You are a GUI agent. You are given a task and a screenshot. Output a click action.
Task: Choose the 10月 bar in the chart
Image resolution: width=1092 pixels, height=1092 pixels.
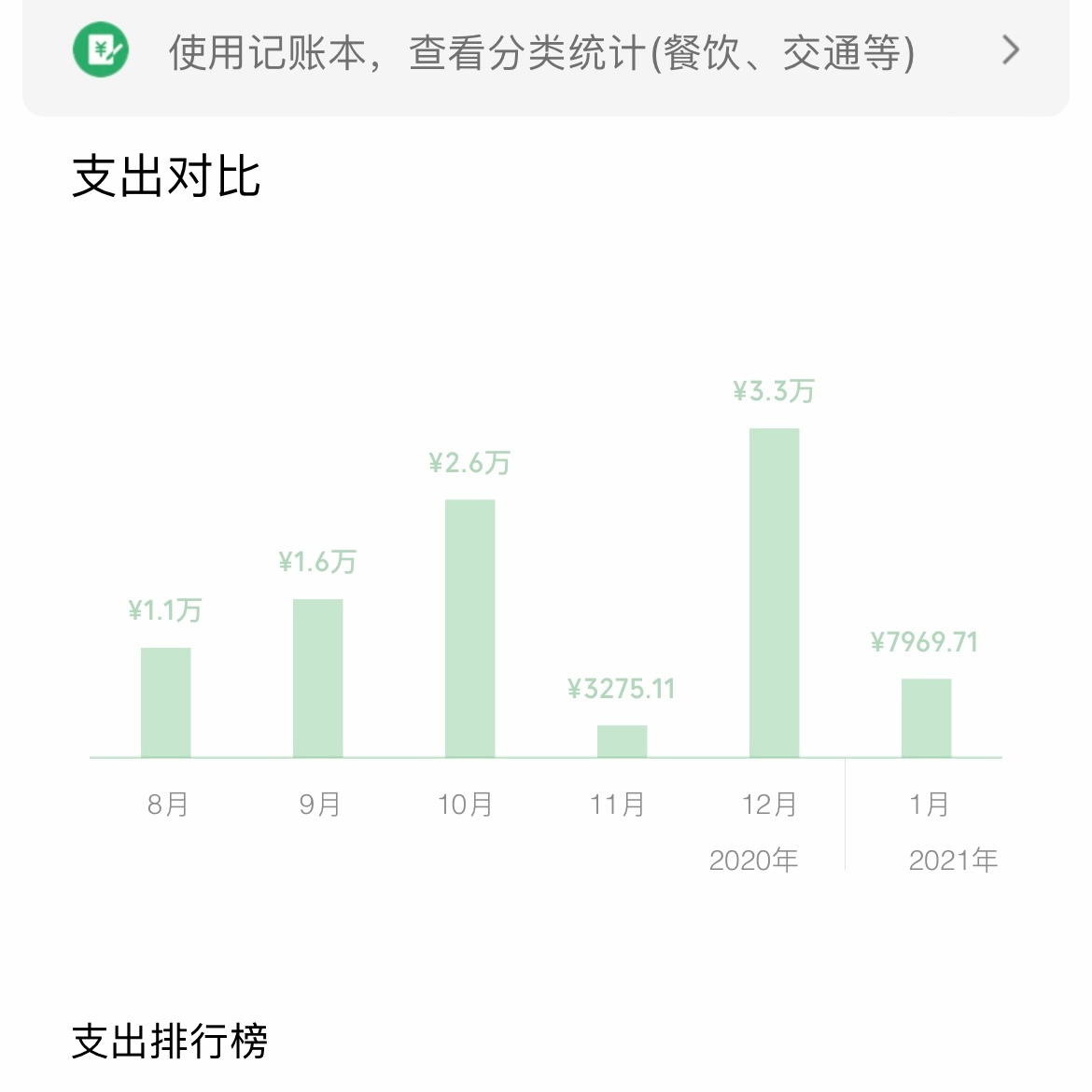coord(470,628)
